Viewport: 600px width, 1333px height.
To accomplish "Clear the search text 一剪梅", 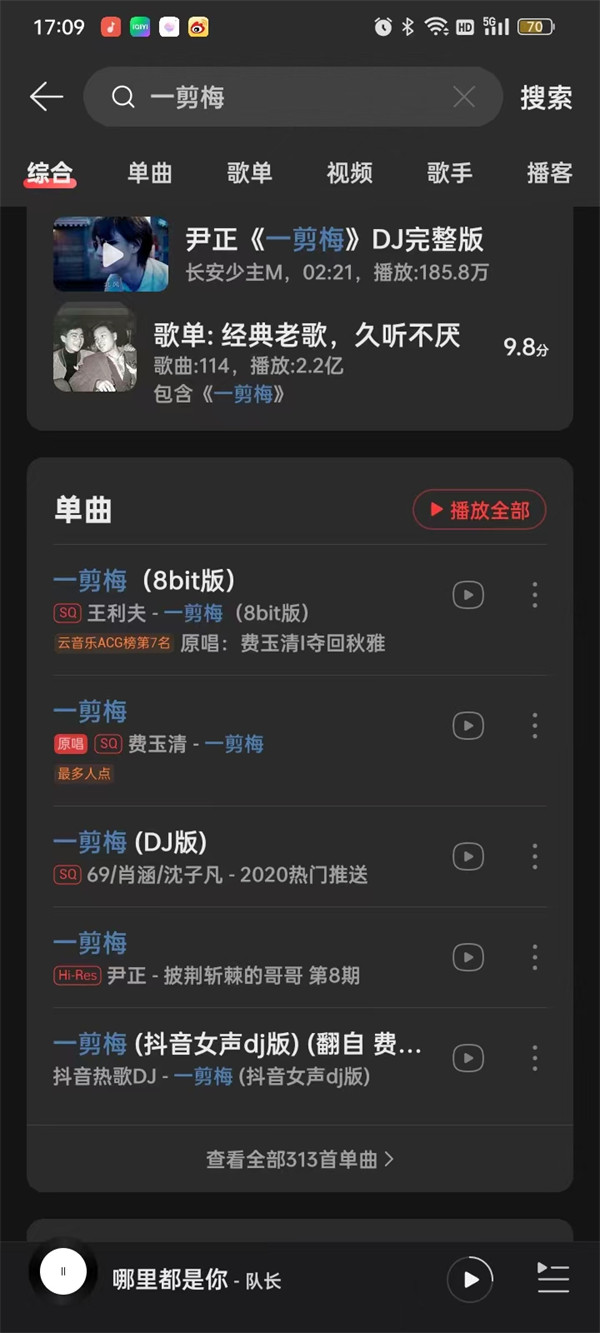I will 464,97.
